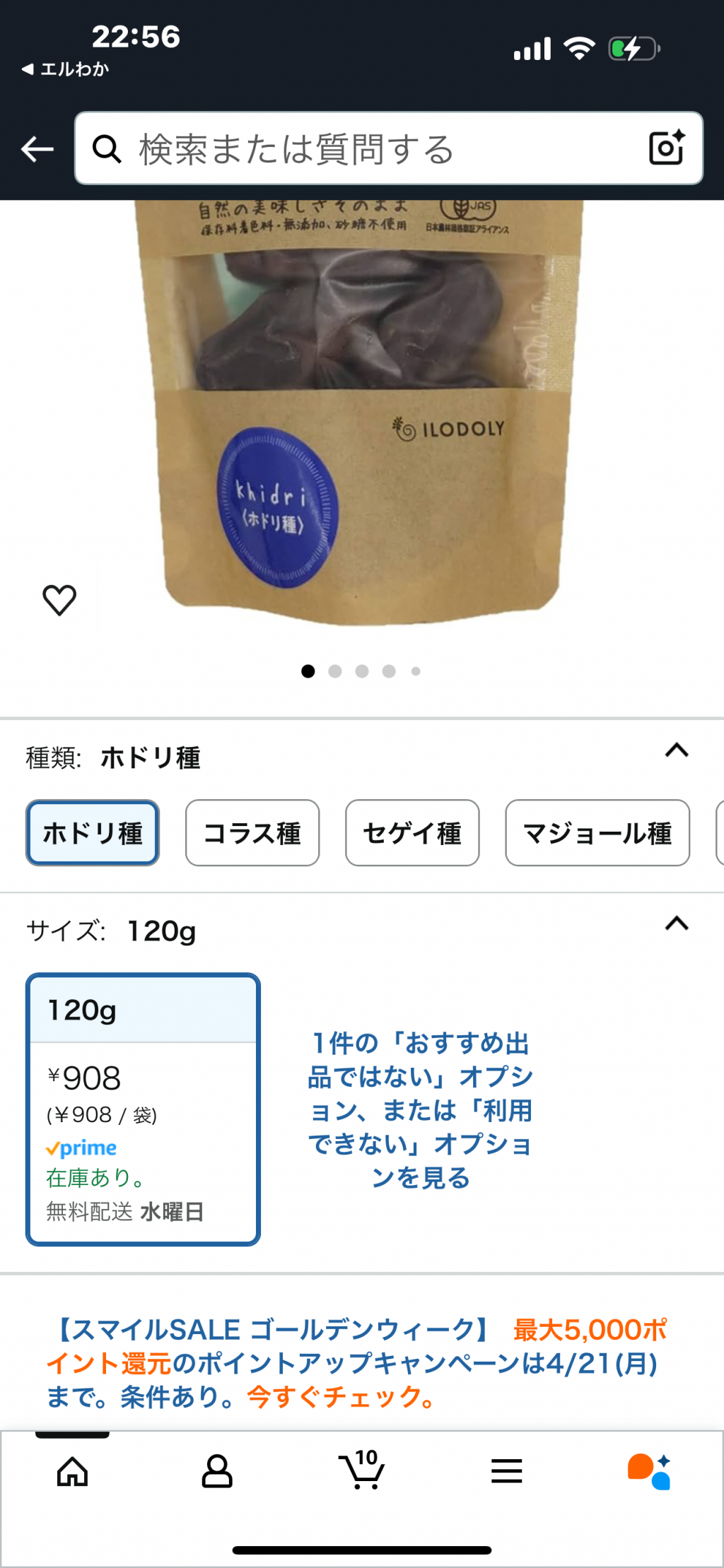The image size is (724, 1568).
Task: Select the 120g size card
Action: click(143, 1109)
